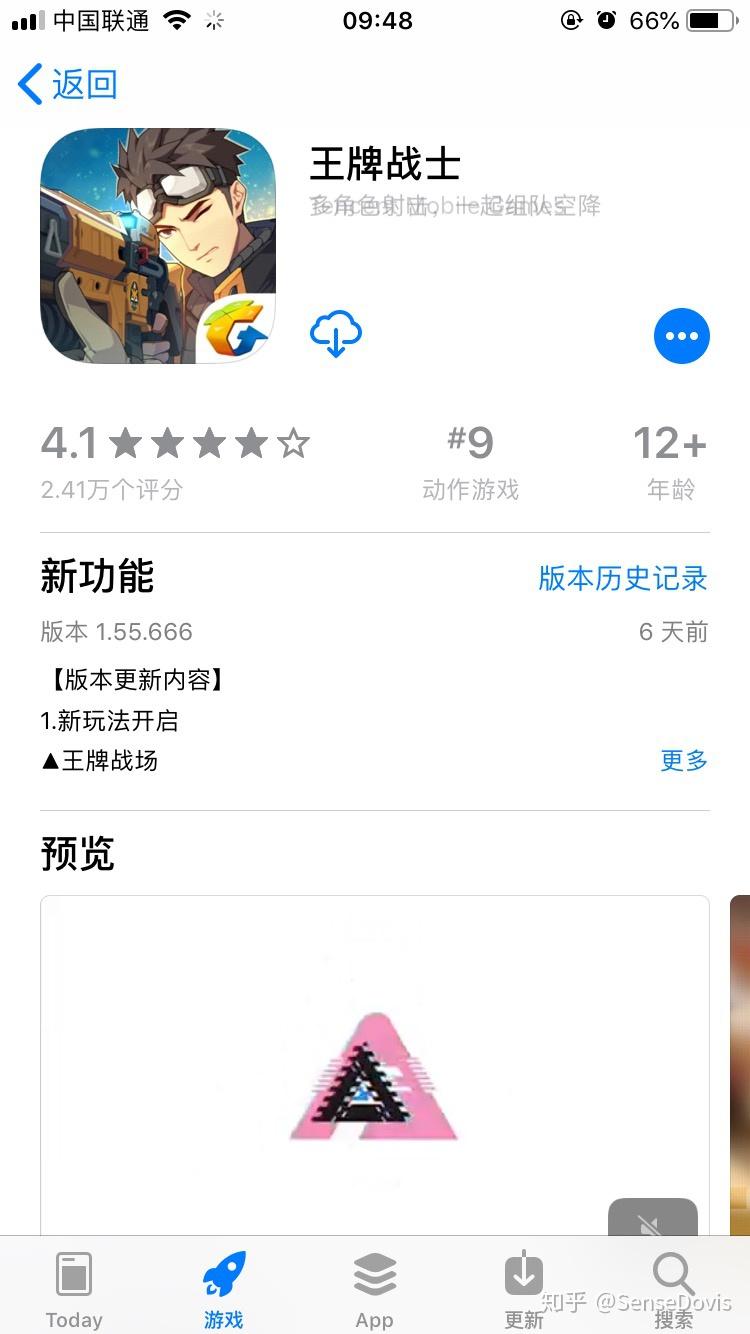
Task: Switch to the 搜索 tab
Action: 674,1290
